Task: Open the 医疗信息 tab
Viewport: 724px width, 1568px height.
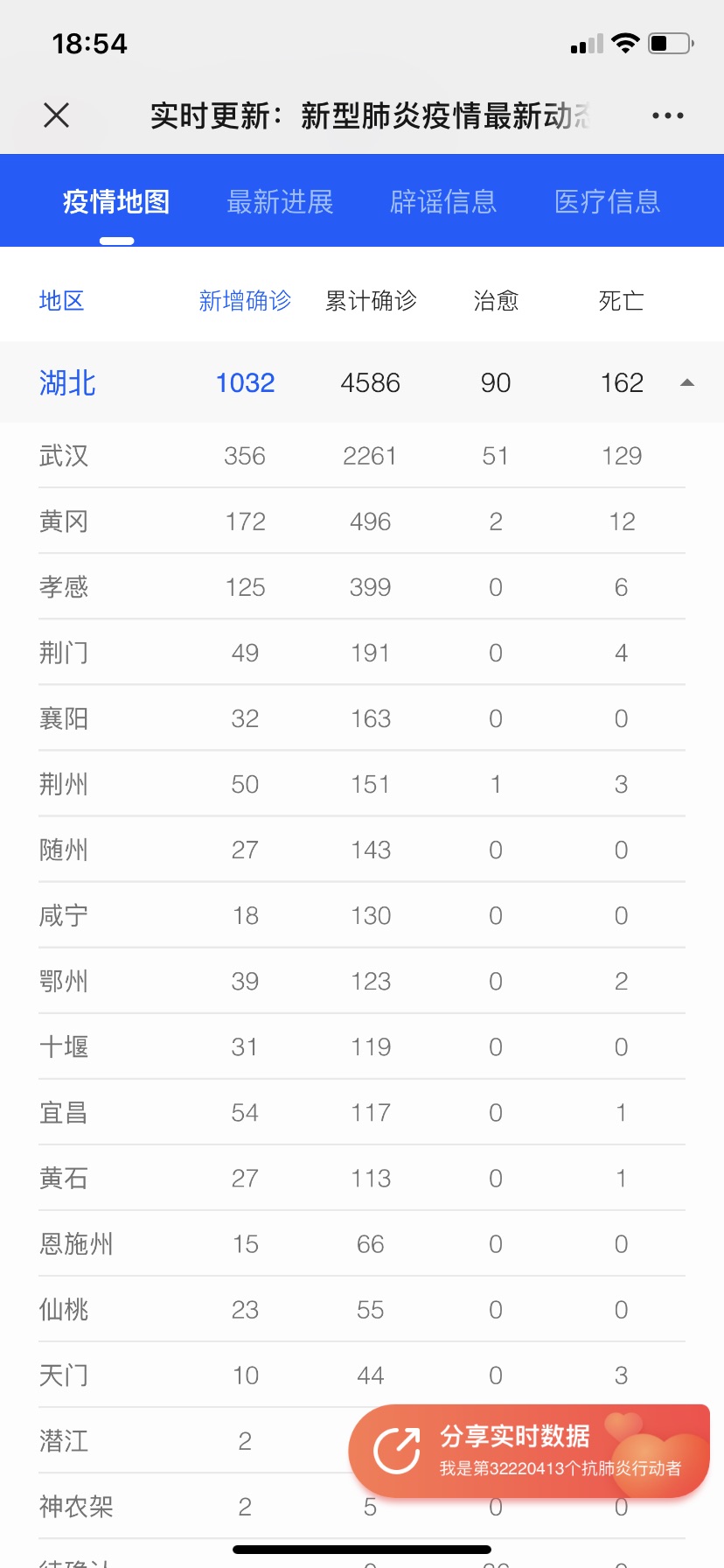Action: 608,202
